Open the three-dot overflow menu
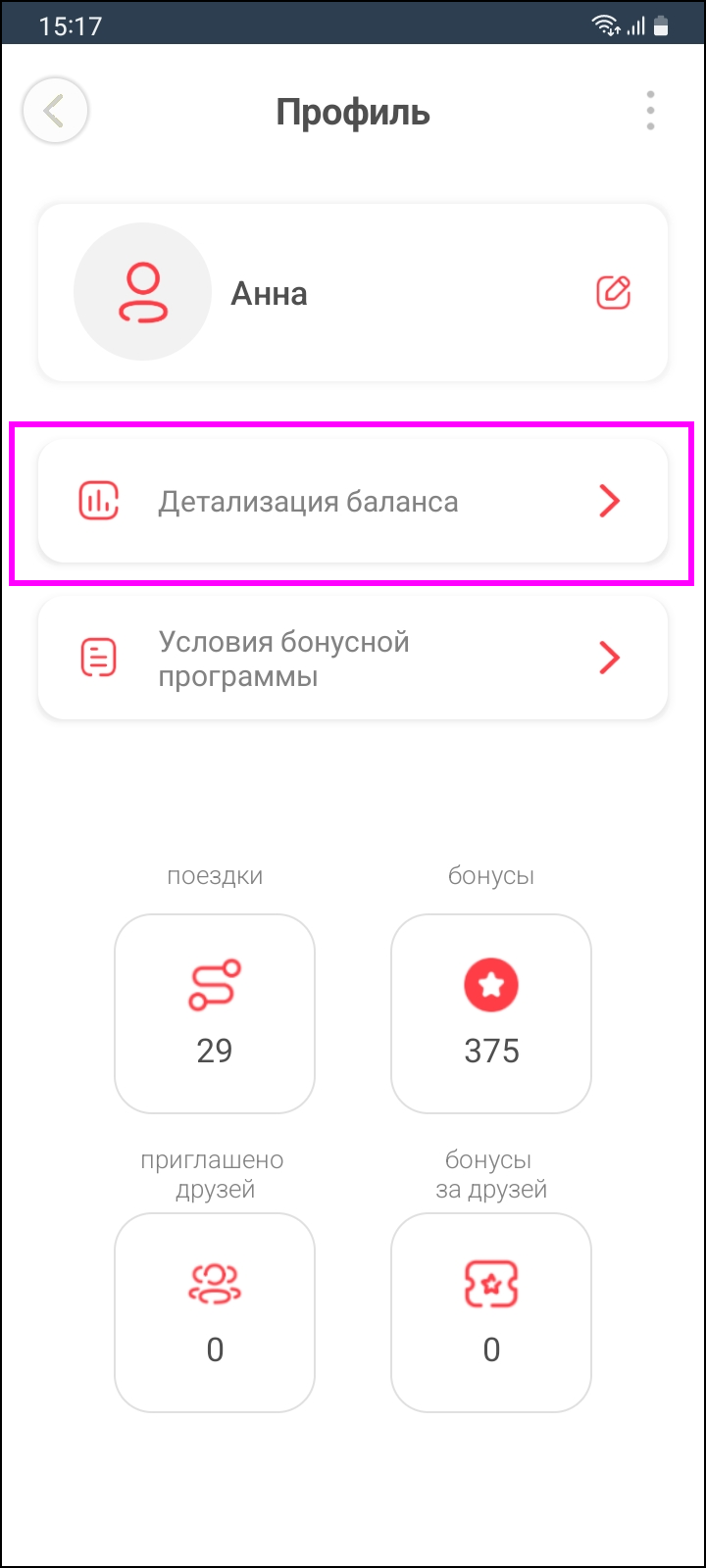The image size is (706, 1568). click(650, 111)
